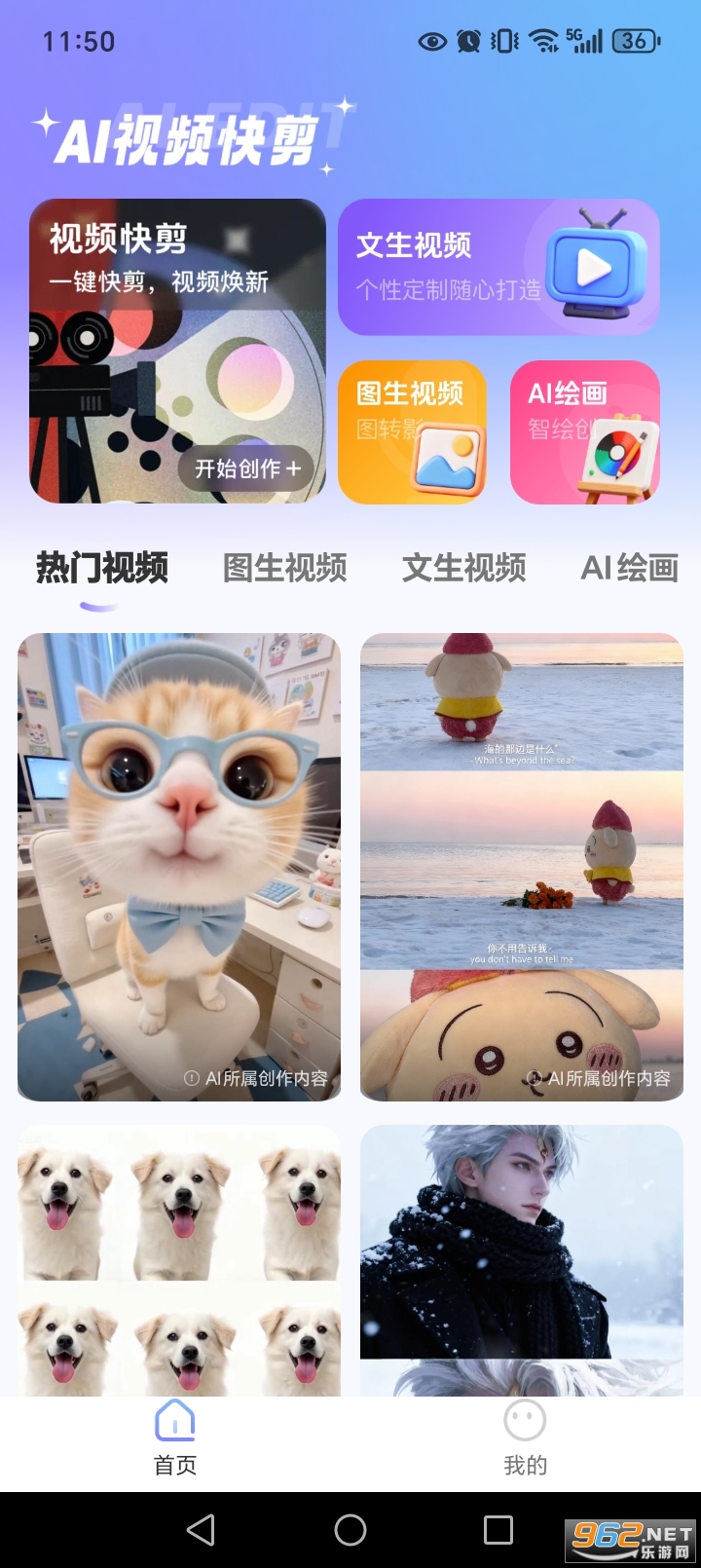
Task: Open the 图生视频 feature card
Action: coord(412,432)
